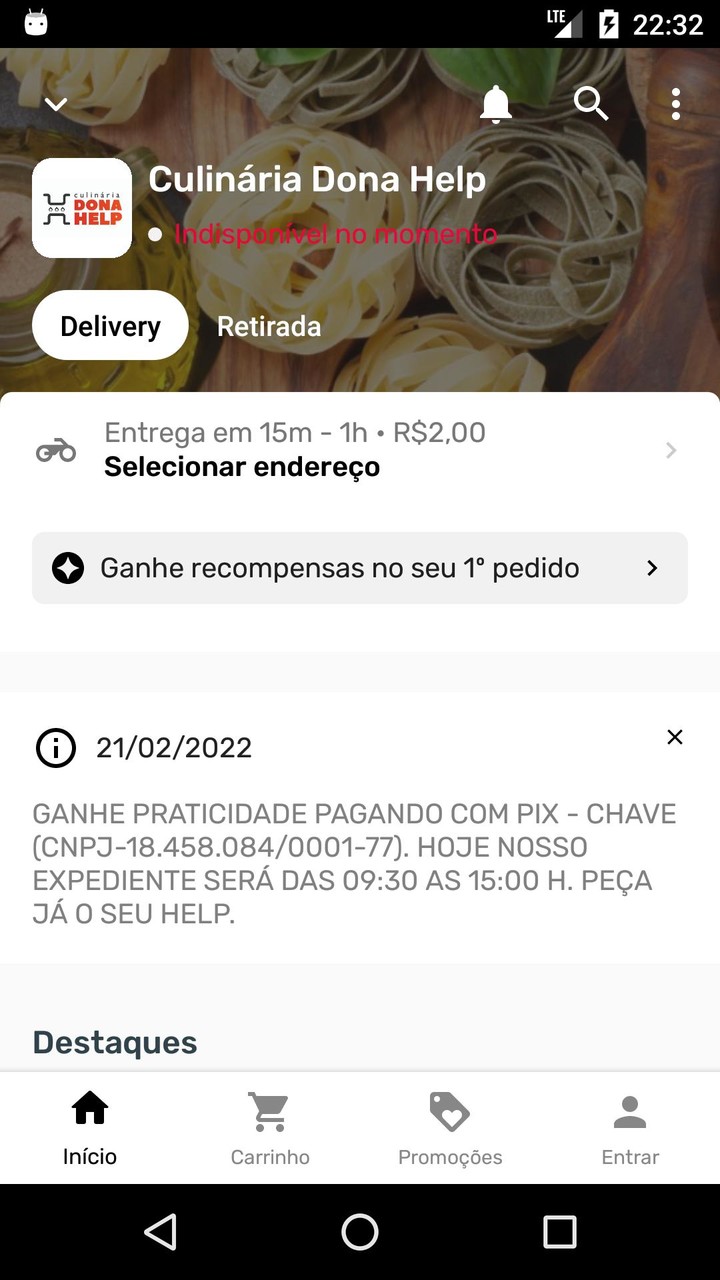Open the notifications bell icon
Viewport: 720px width, 1280px height.
click(494, 103)
